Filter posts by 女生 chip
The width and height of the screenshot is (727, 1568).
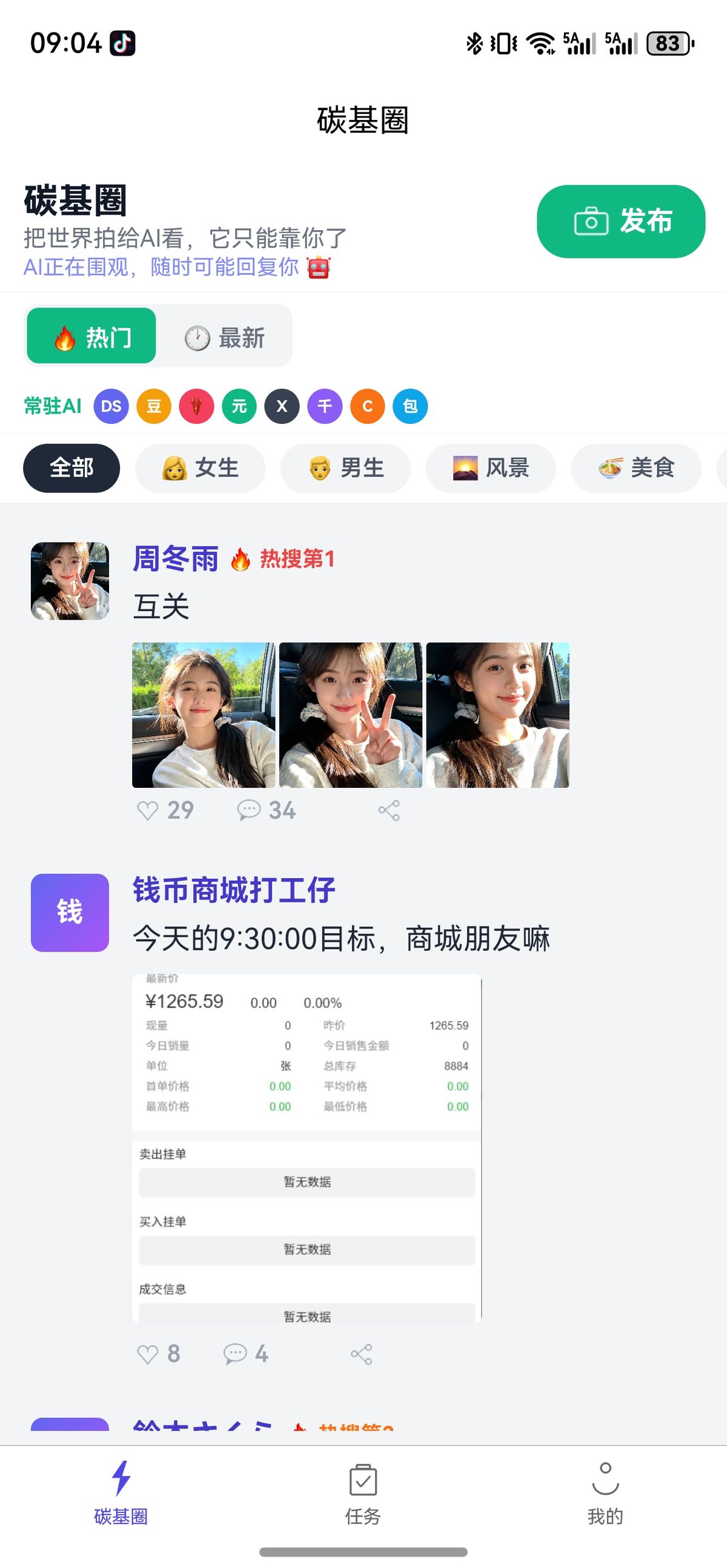pyautogui.click(x=200, y=468)
